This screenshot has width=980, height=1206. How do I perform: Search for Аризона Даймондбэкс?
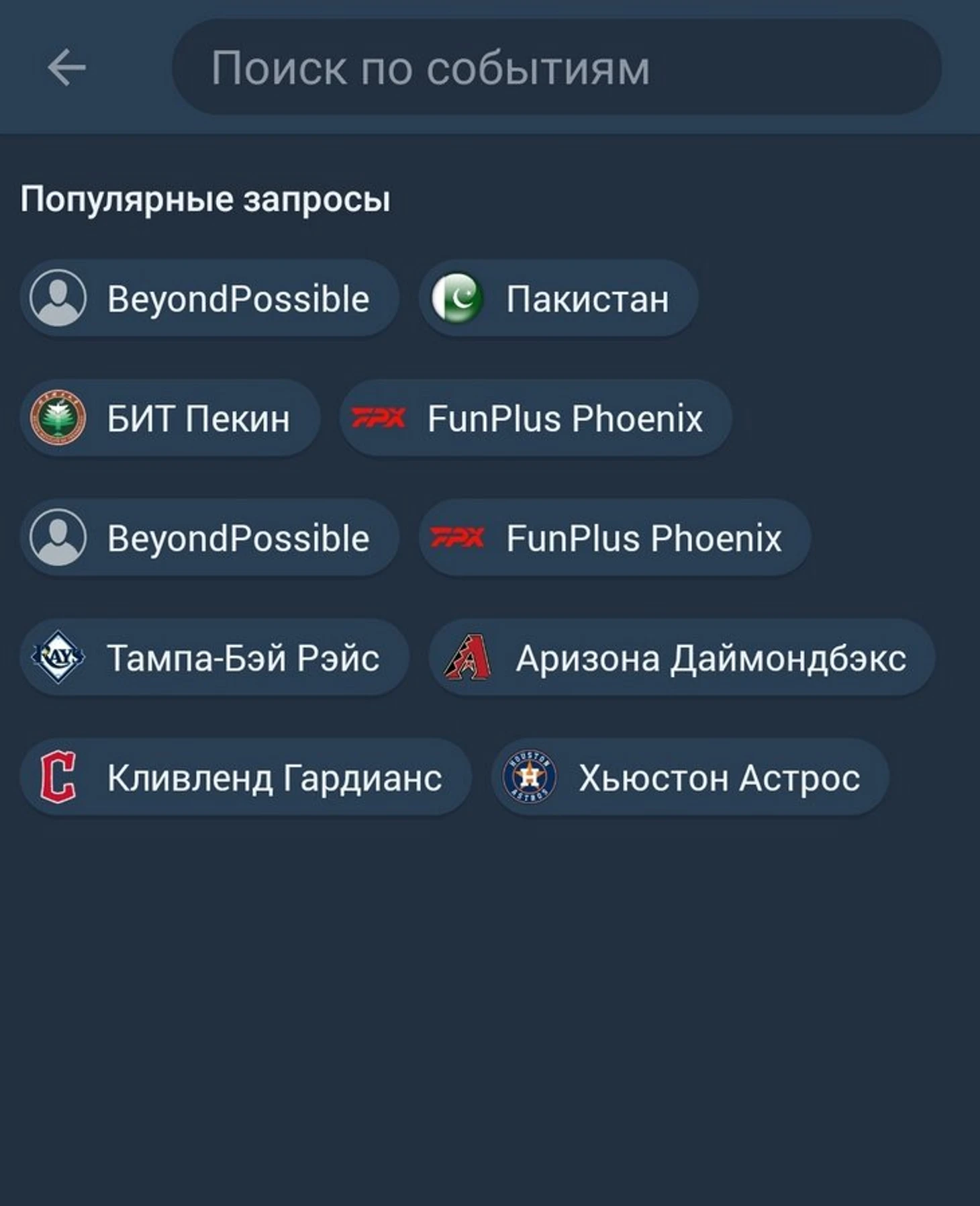coord(681,657)
